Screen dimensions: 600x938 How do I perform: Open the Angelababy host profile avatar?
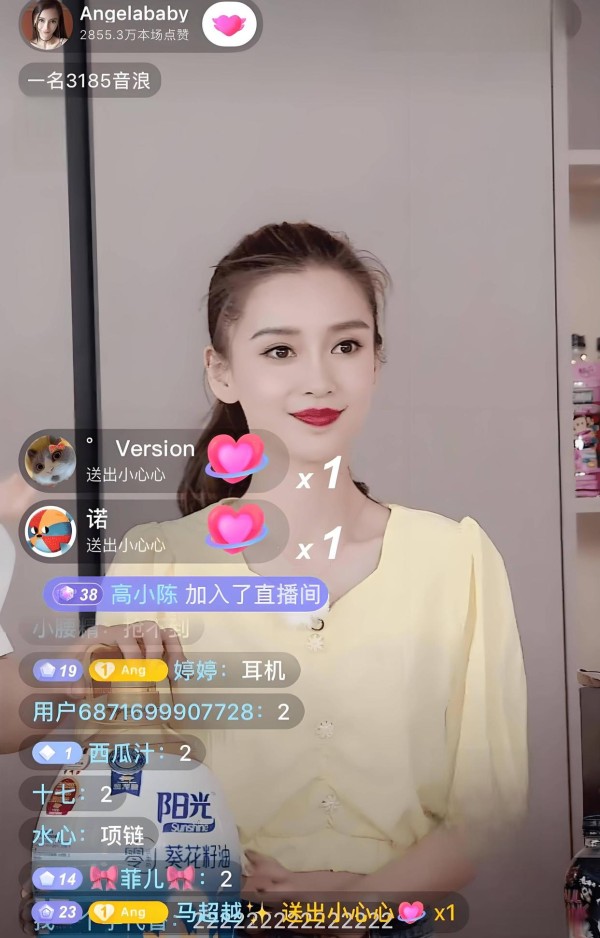coord(47,24)
